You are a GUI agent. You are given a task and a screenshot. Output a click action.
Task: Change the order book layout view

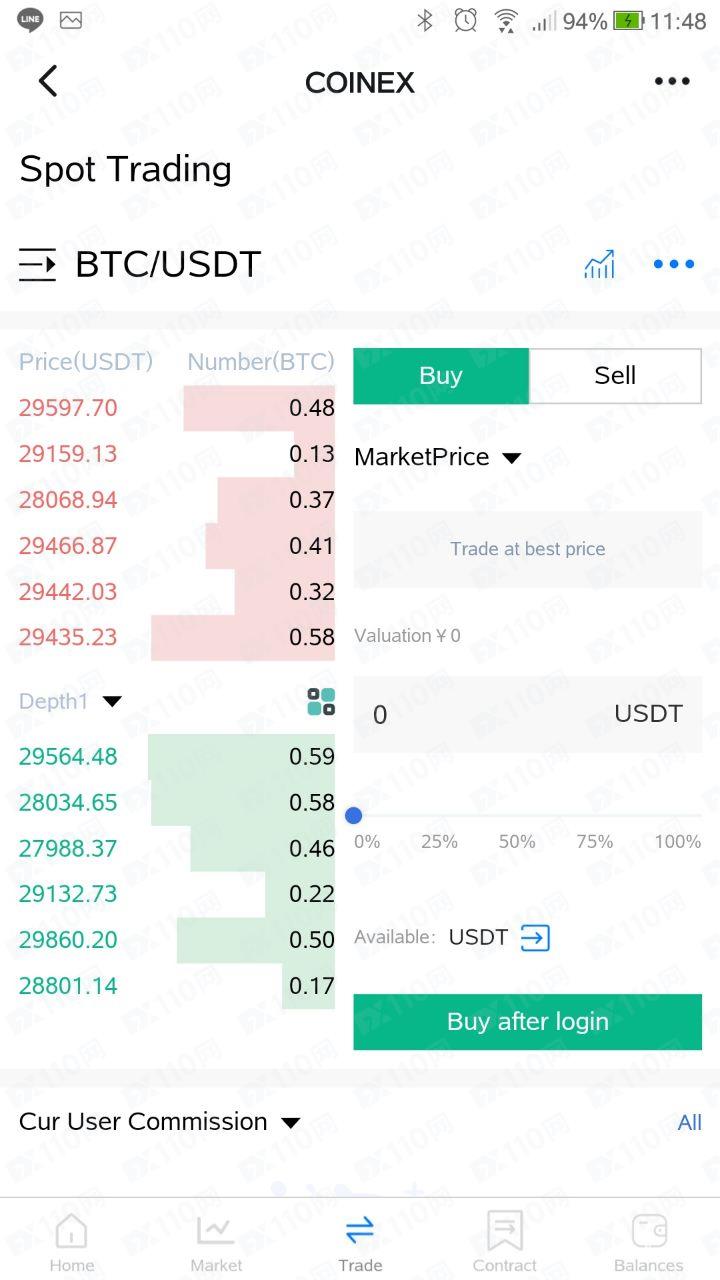[321, 702]
